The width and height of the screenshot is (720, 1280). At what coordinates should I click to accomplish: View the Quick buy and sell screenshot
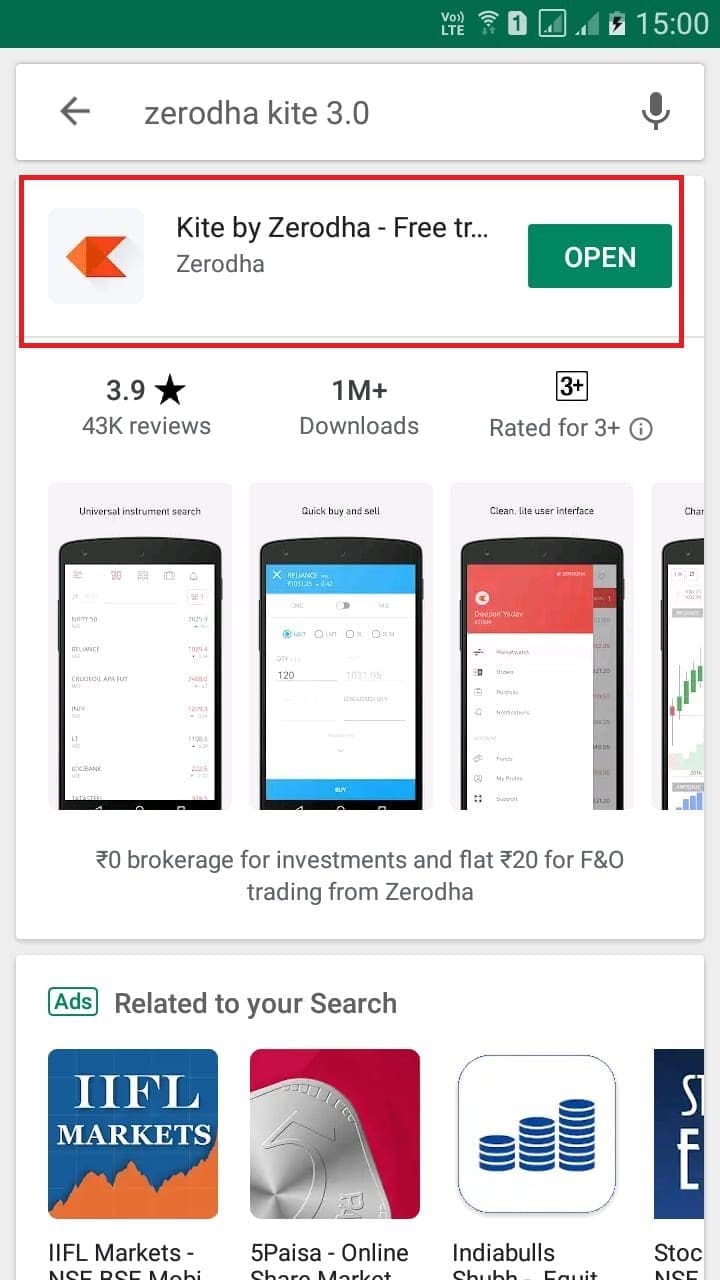click(x=341, y=647)
